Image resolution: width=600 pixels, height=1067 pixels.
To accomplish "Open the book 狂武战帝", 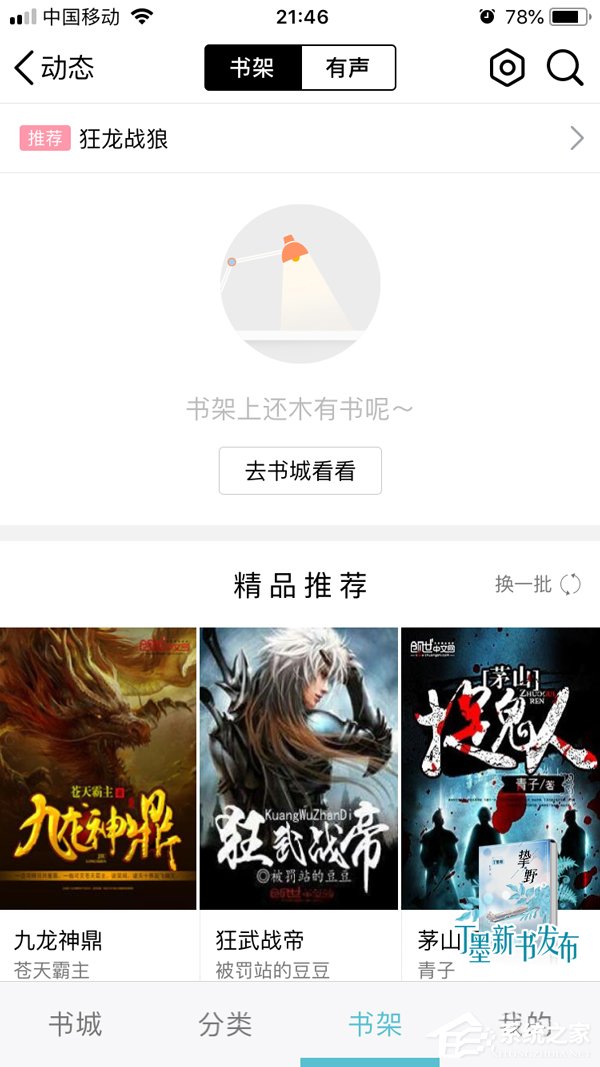I will point(299,768).
